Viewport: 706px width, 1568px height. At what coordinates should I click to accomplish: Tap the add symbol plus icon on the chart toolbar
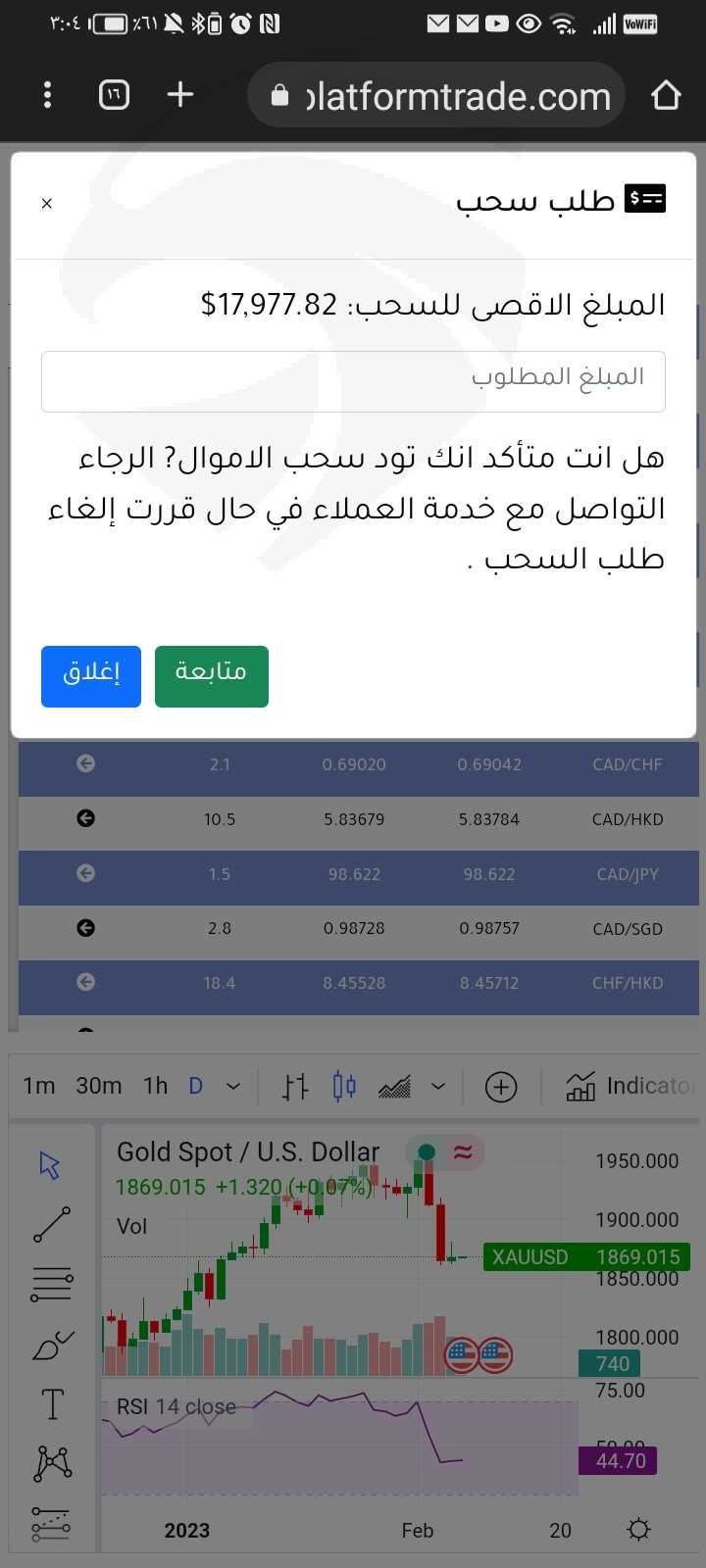(501, 1087)
